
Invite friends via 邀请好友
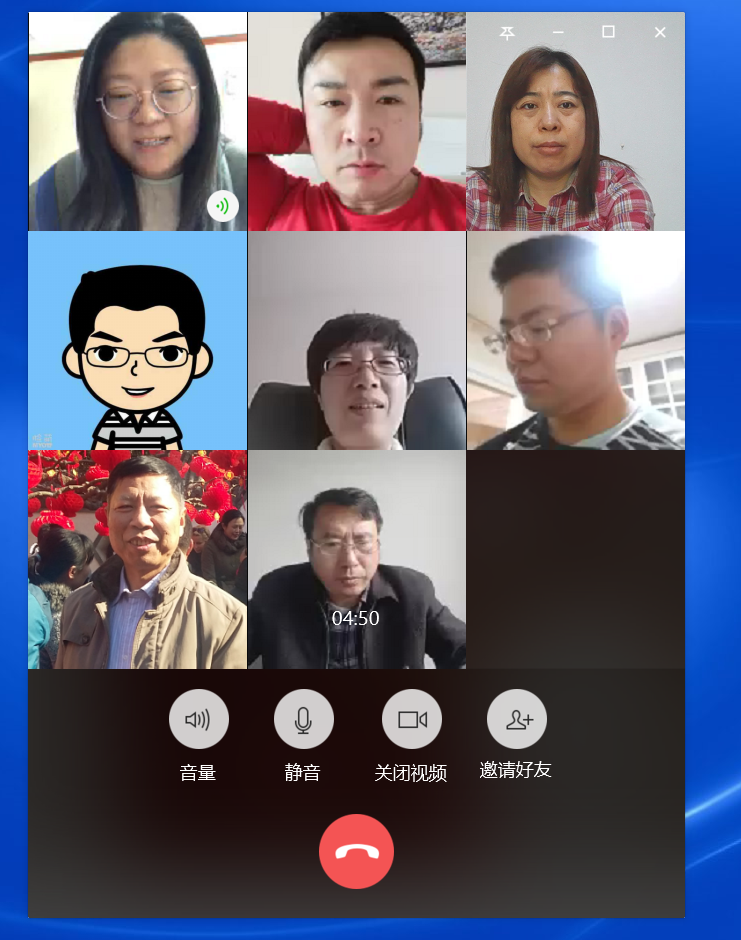516,719
